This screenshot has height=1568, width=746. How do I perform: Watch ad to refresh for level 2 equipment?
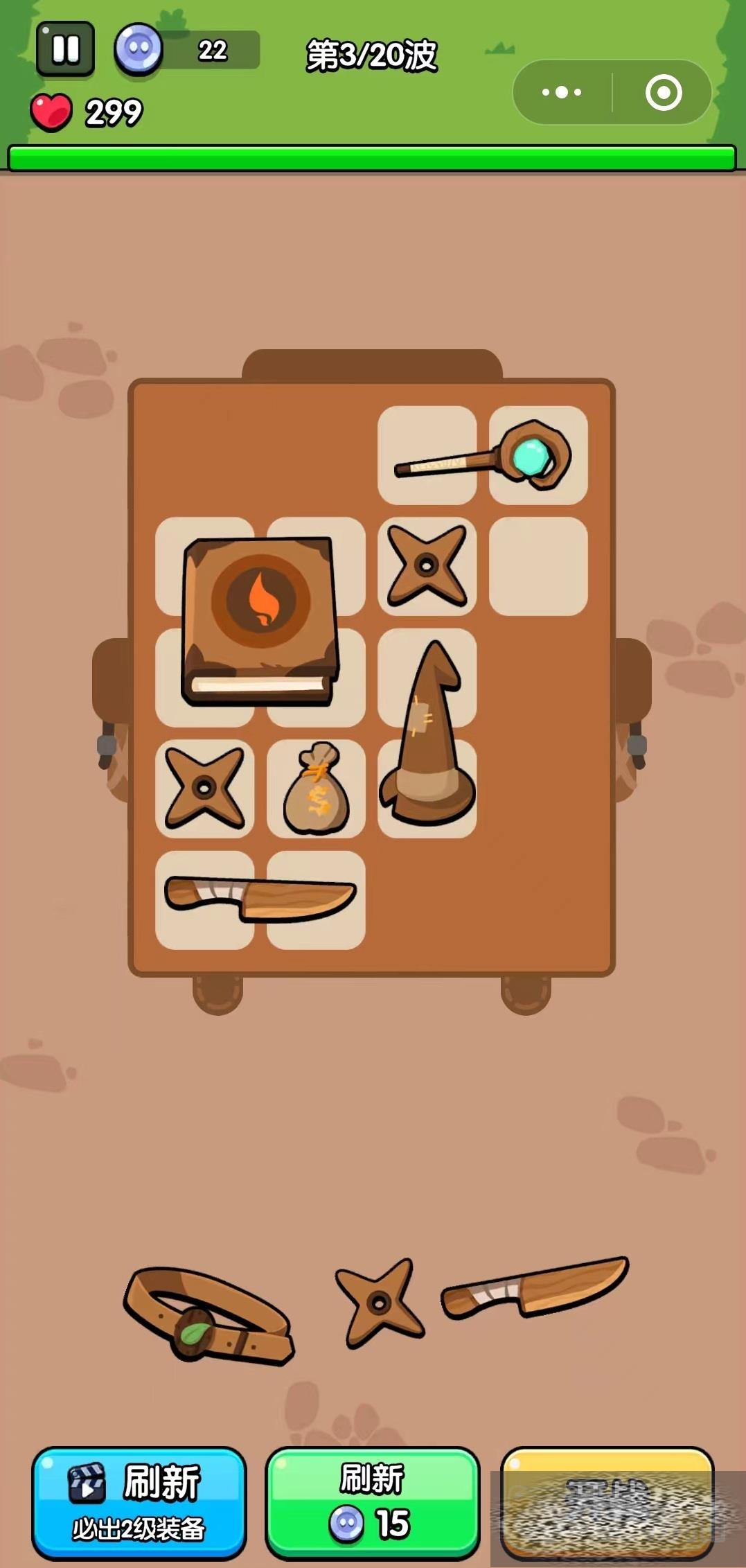139,1501
